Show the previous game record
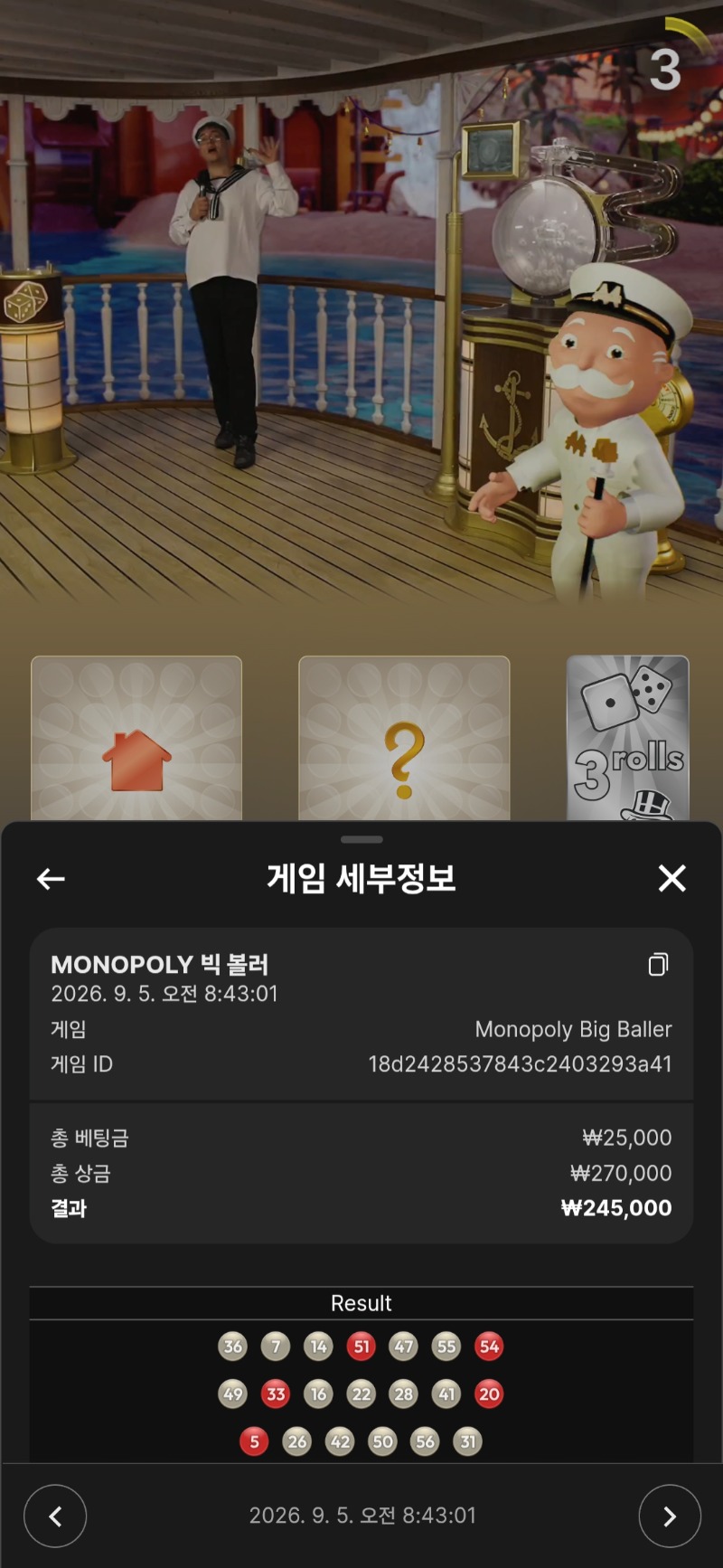Screen dimensions: 723x1568 (55, 1516)
